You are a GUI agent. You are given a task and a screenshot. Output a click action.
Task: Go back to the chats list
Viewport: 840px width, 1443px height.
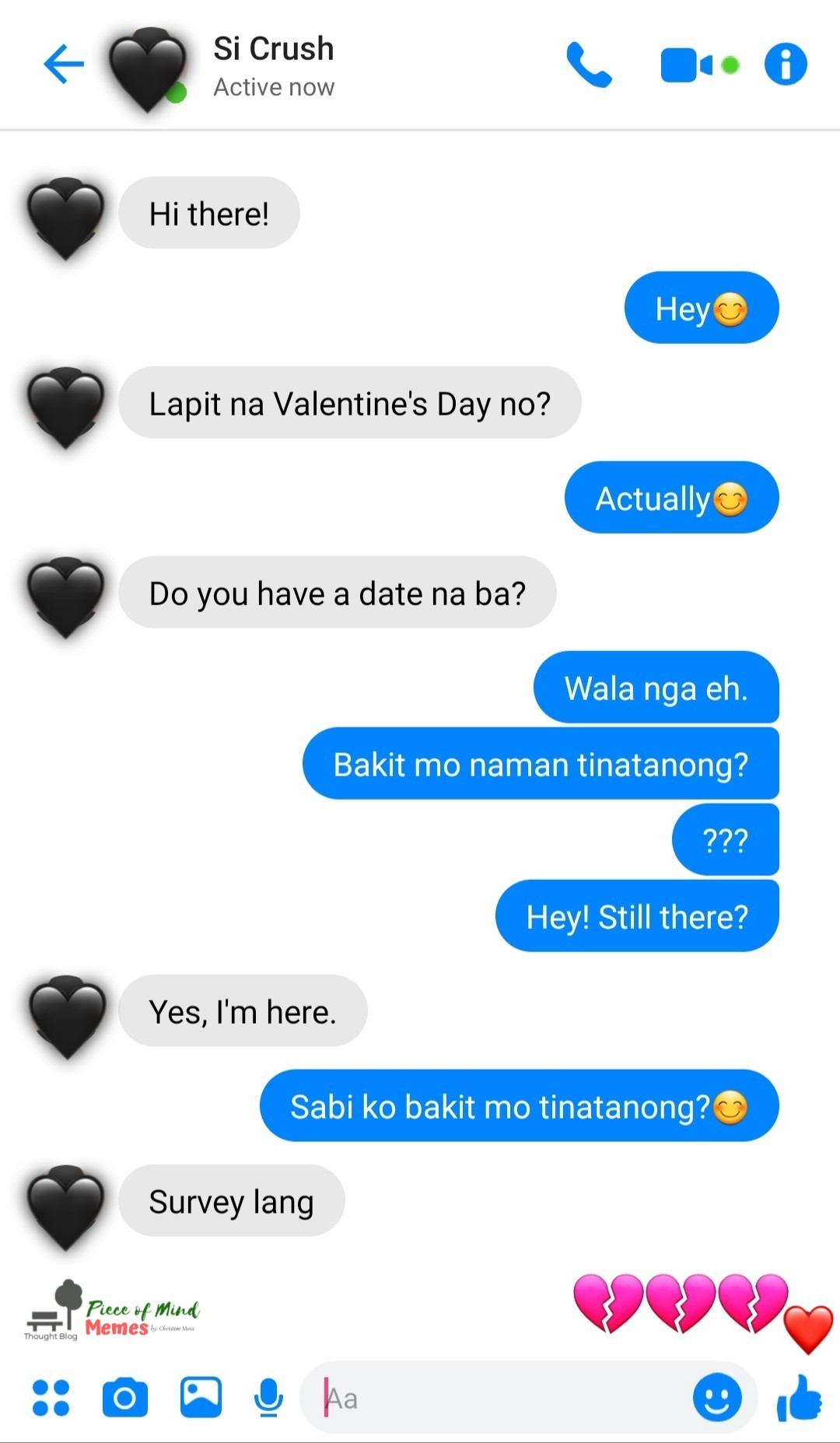pos(63,64)
